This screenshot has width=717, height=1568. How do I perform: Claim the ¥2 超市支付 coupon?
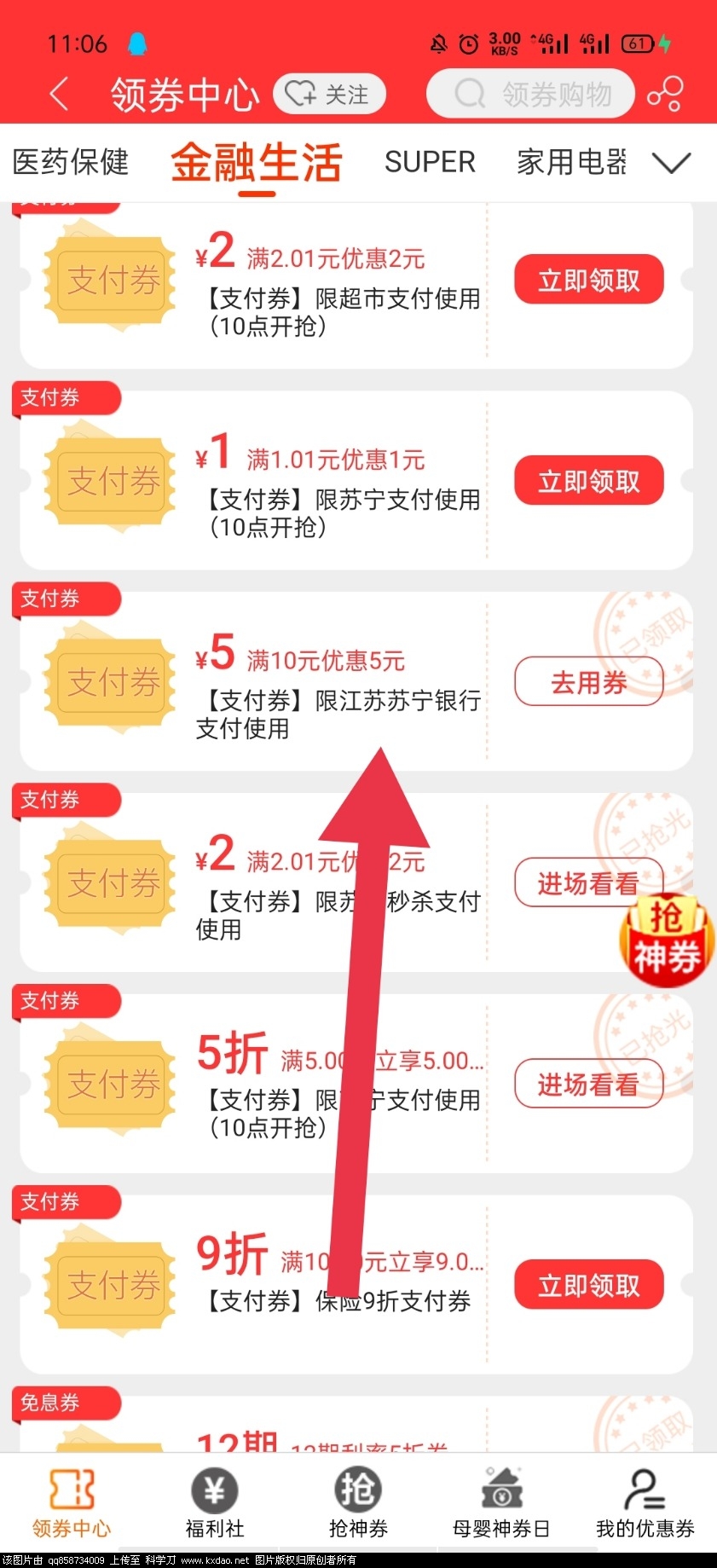588,280
